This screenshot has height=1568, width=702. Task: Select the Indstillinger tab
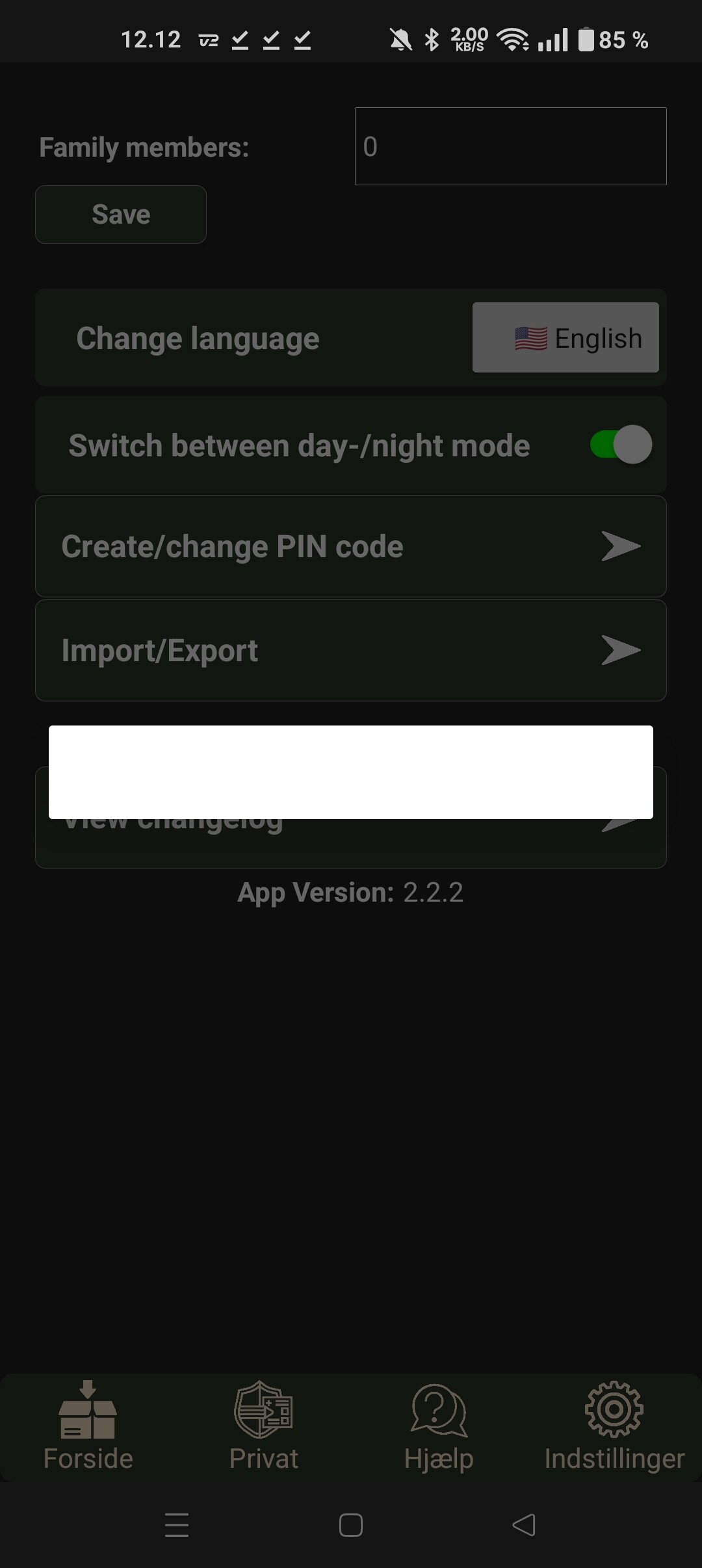point(614,1426)
